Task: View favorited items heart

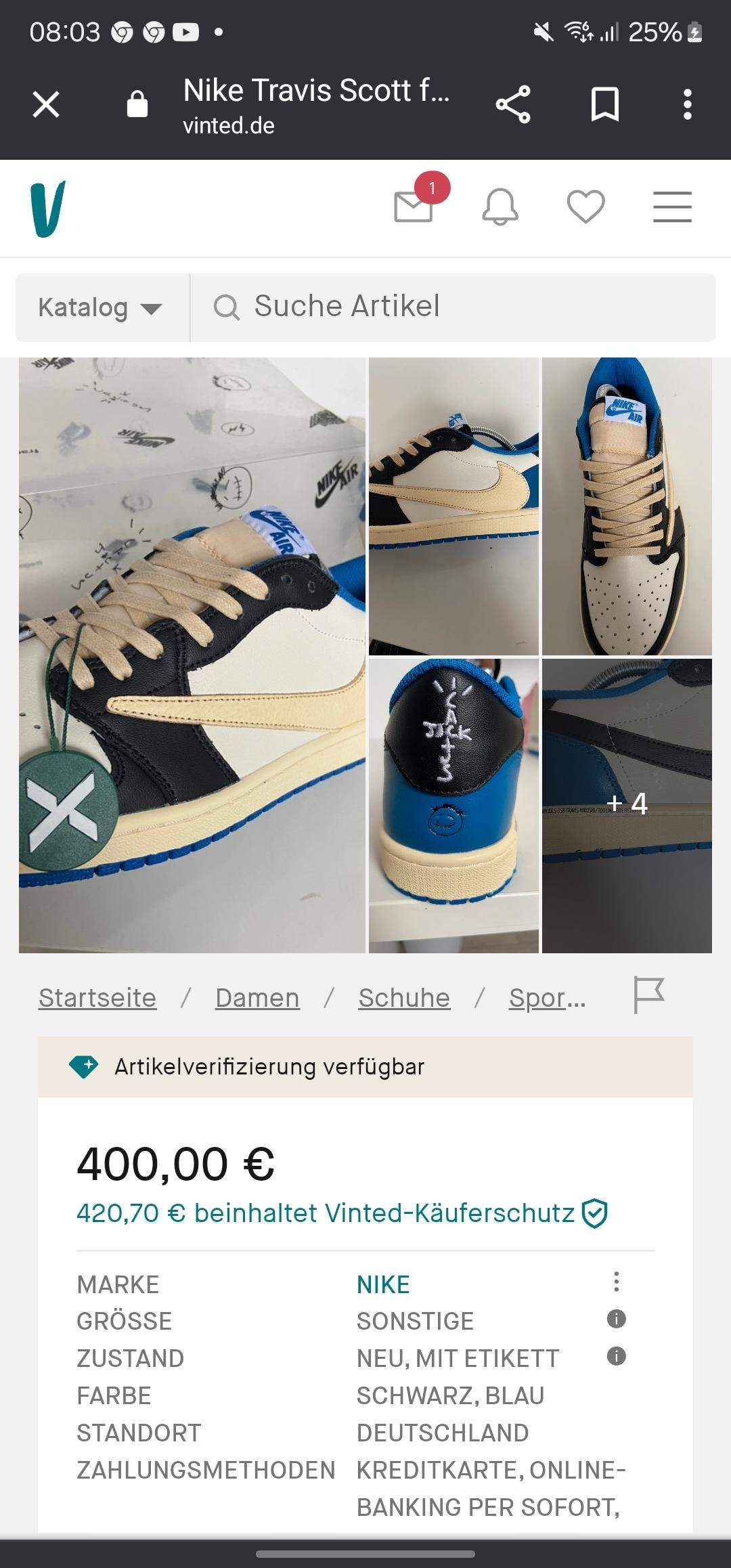Action: click(x=585, y=206)
